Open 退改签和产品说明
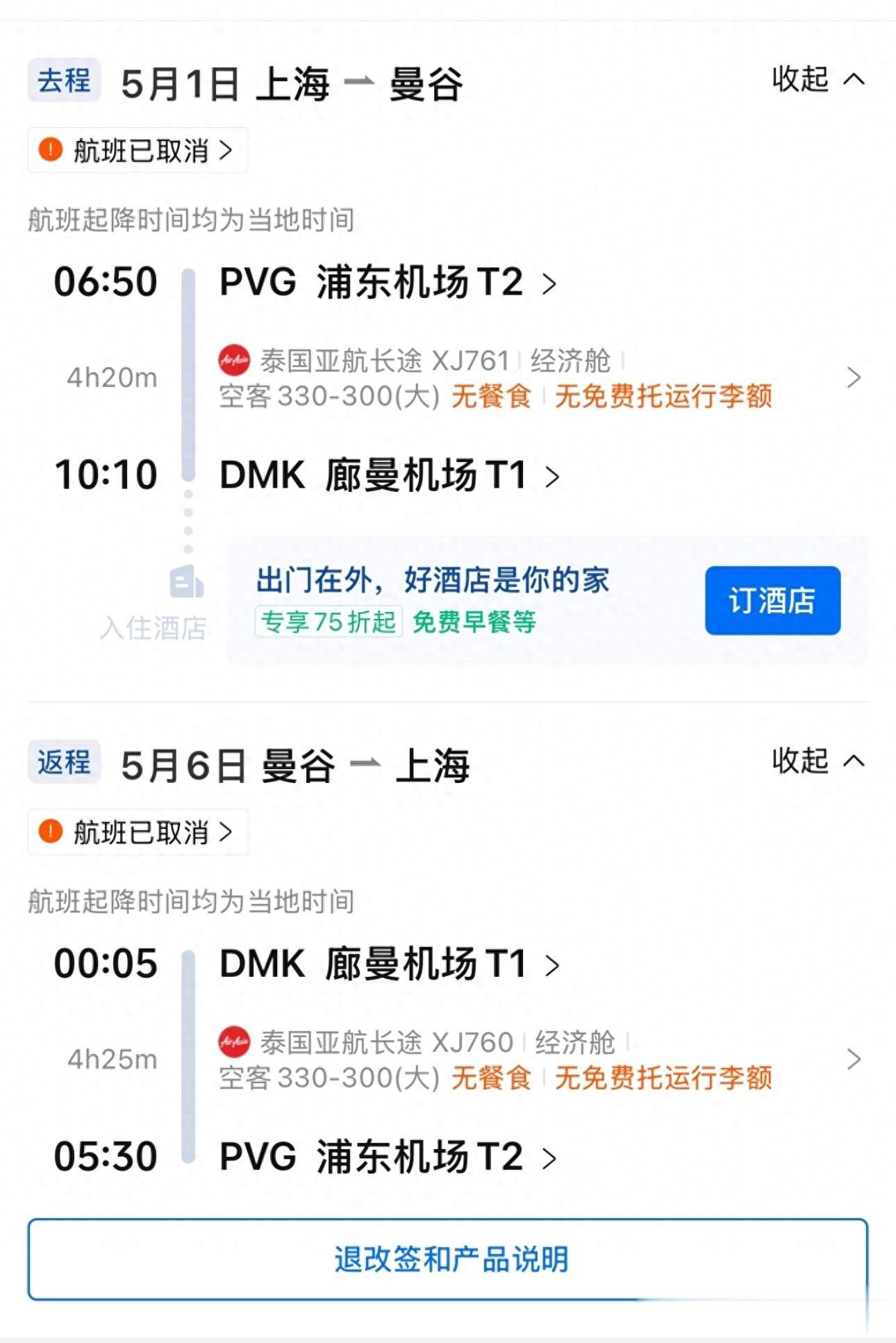896x1343 pixels. (448, 1258)
